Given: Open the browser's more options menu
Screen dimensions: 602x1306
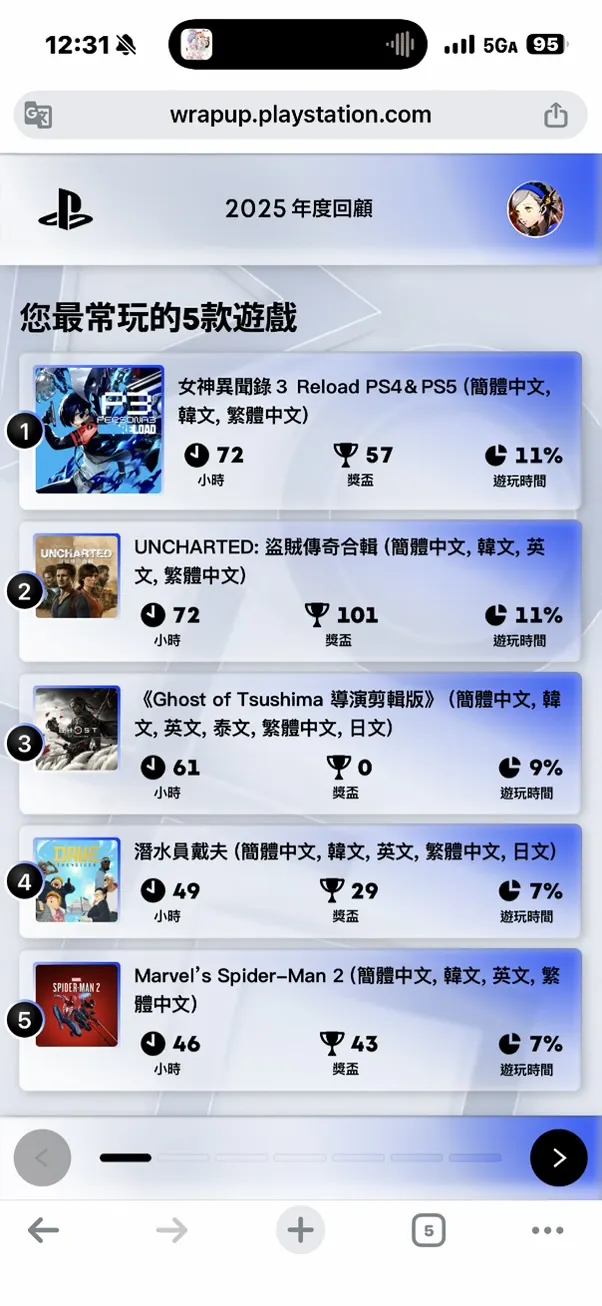Looking at the screenshot, I should pyautogui.click(x=548, y=1231).
